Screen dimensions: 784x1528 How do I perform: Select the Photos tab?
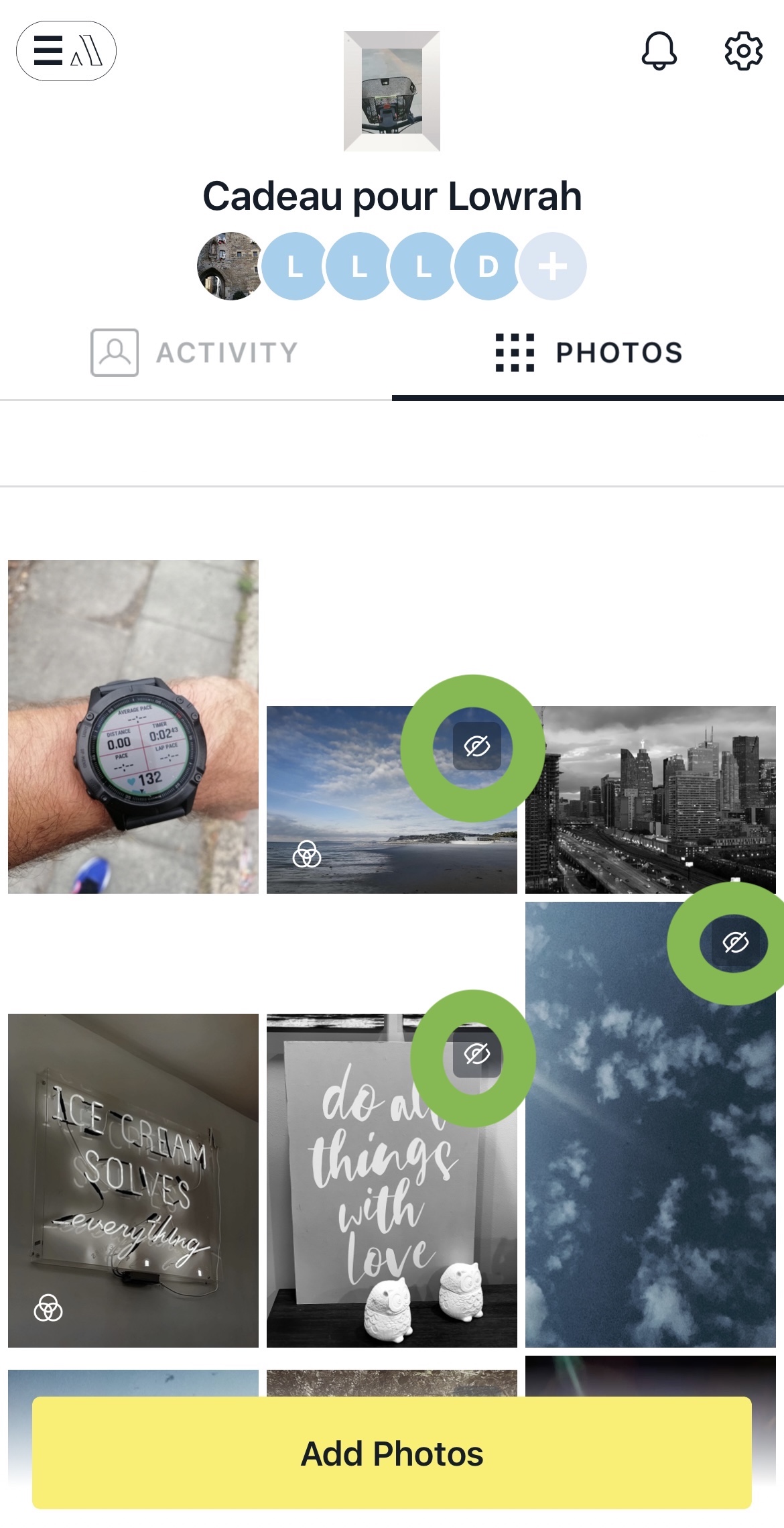pos(588,353)
